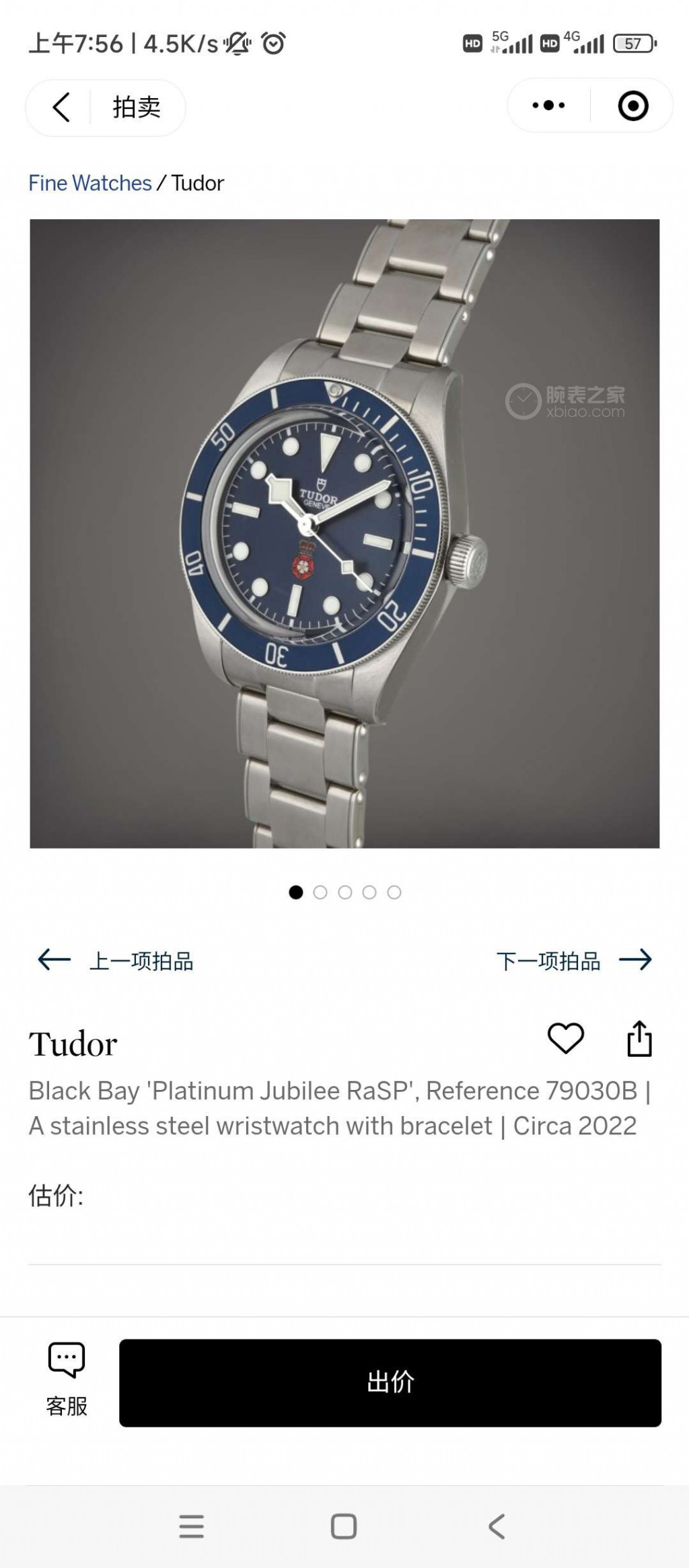Place a bid with 出价 button
Screen dimensions: 689x1568
pyautogui.click(x=390, y=1382)
